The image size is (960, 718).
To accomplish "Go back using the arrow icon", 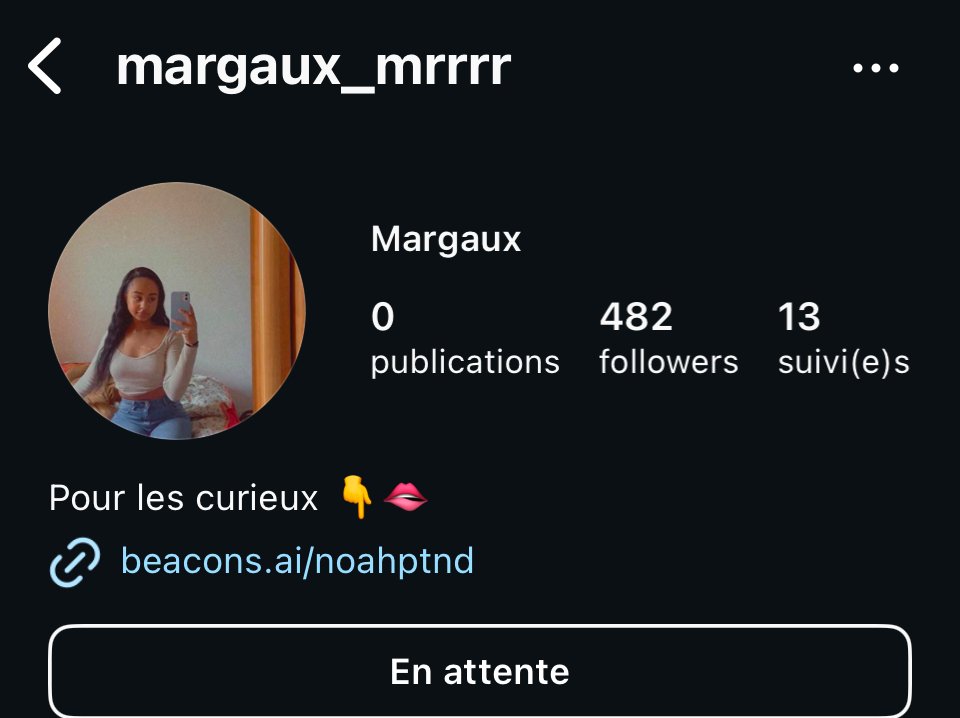I will (45, 67).
